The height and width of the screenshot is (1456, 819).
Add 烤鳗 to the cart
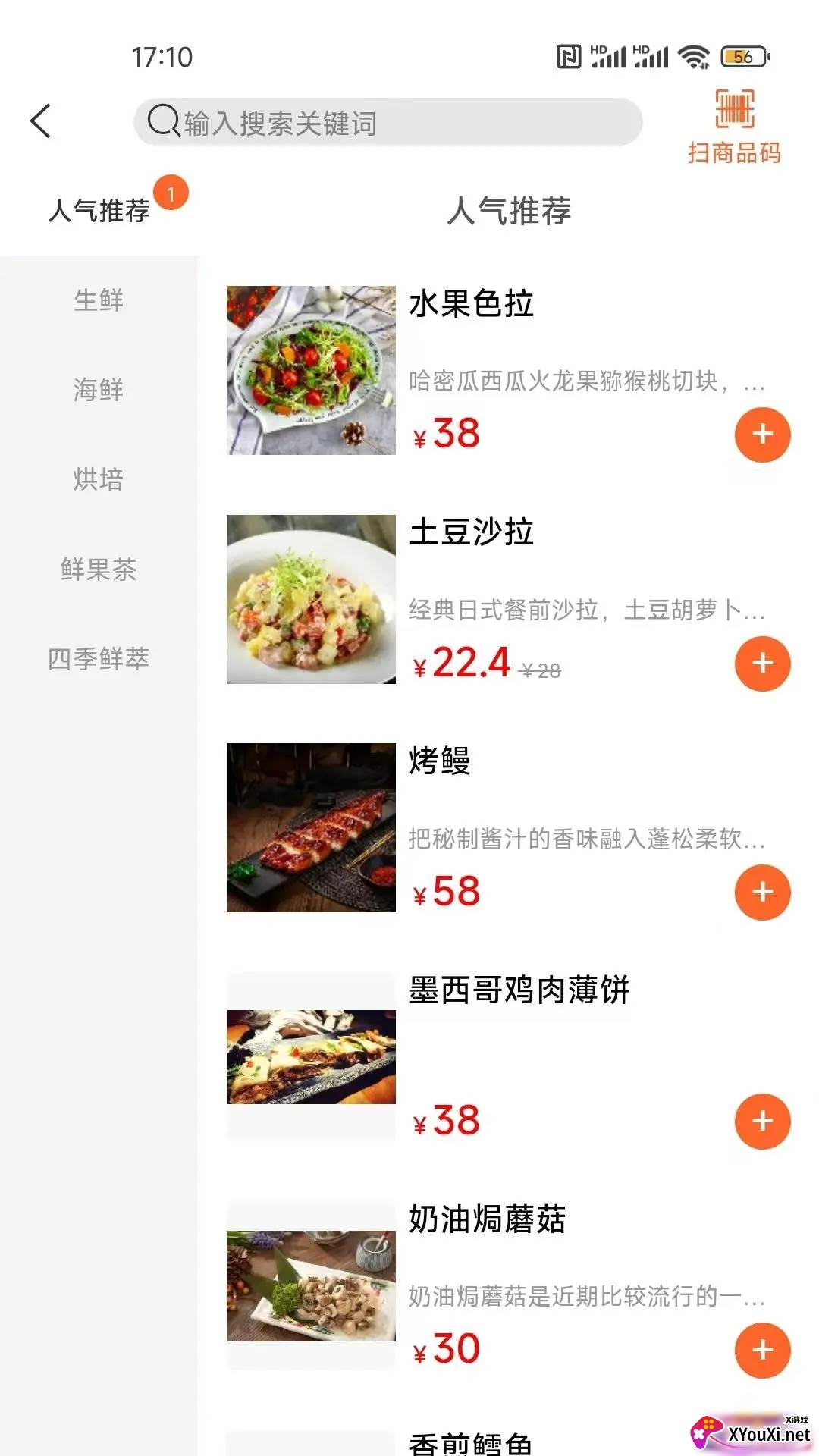pyautogui.click(x=762, y=893)
